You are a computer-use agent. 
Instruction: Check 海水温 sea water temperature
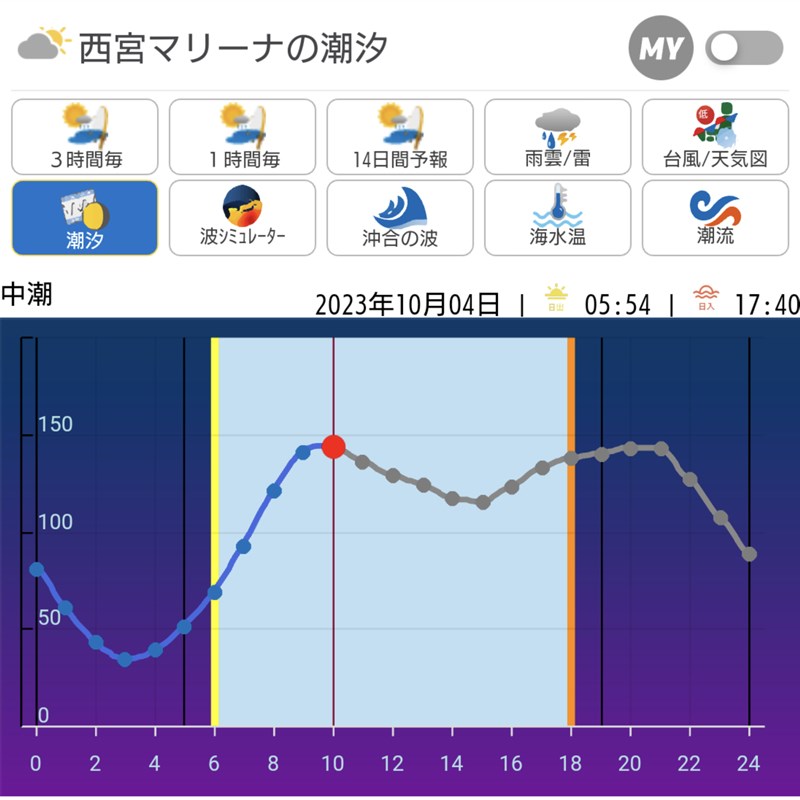558,217
